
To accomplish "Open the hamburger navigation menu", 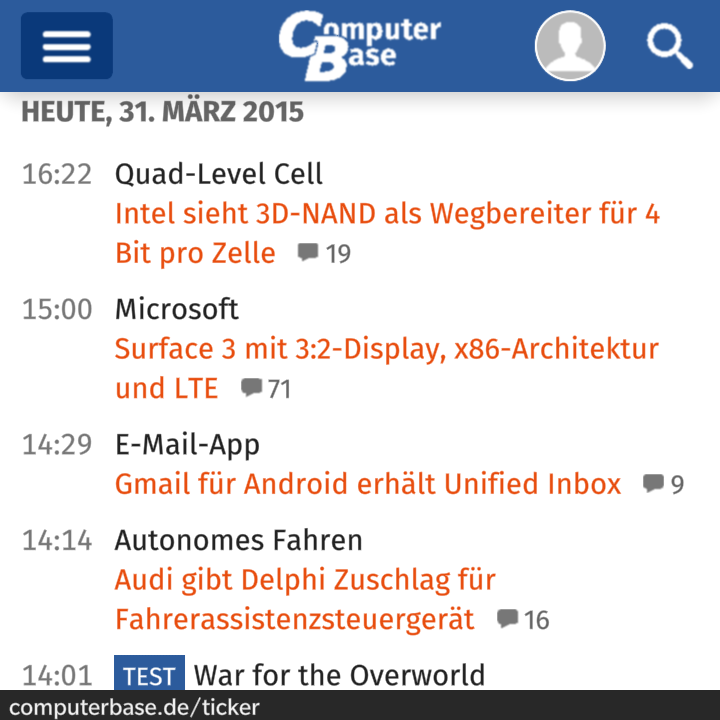I will (x=67, y=46).
